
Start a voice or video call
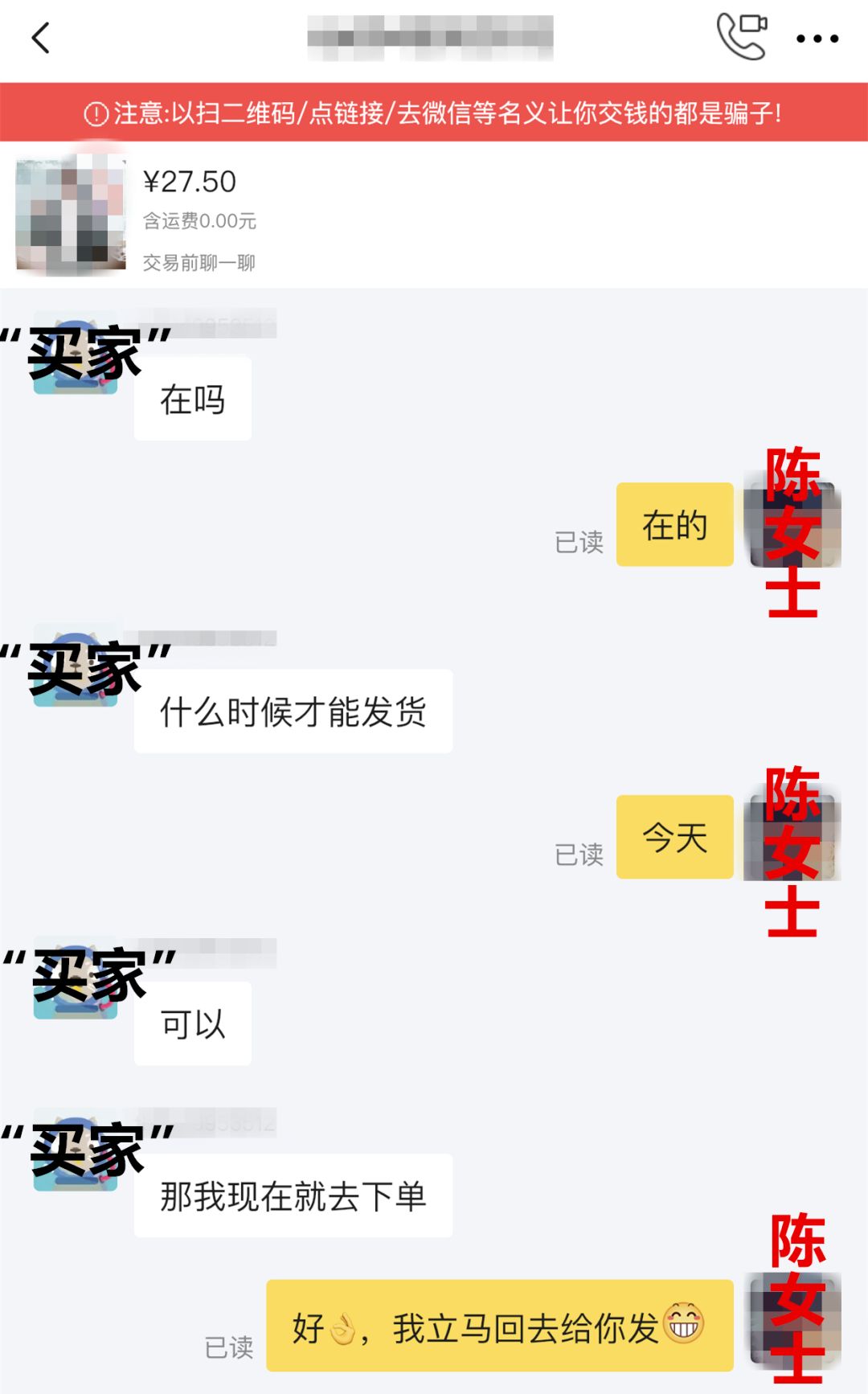(x=741, y=36)
